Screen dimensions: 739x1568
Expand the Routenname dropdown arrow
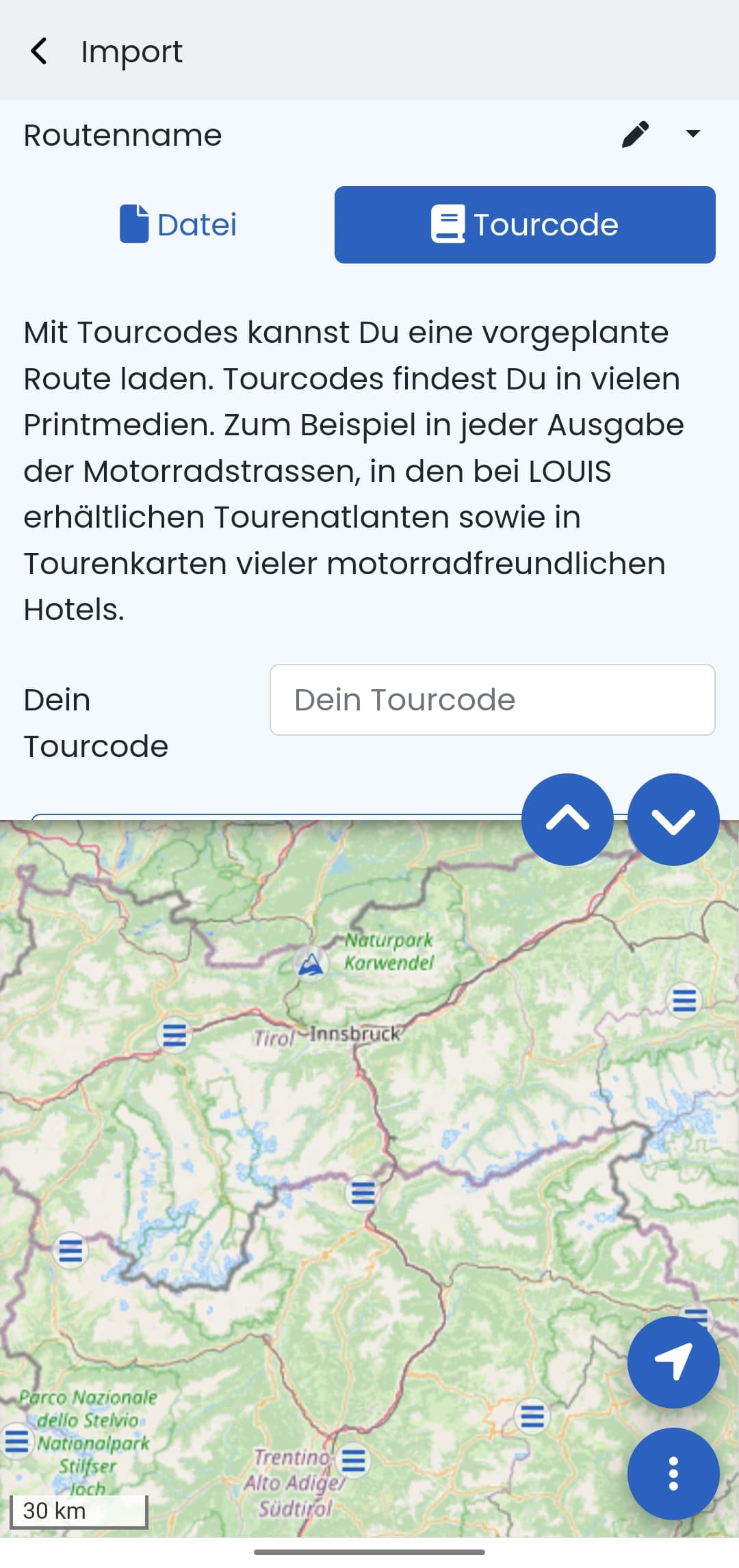692,134
